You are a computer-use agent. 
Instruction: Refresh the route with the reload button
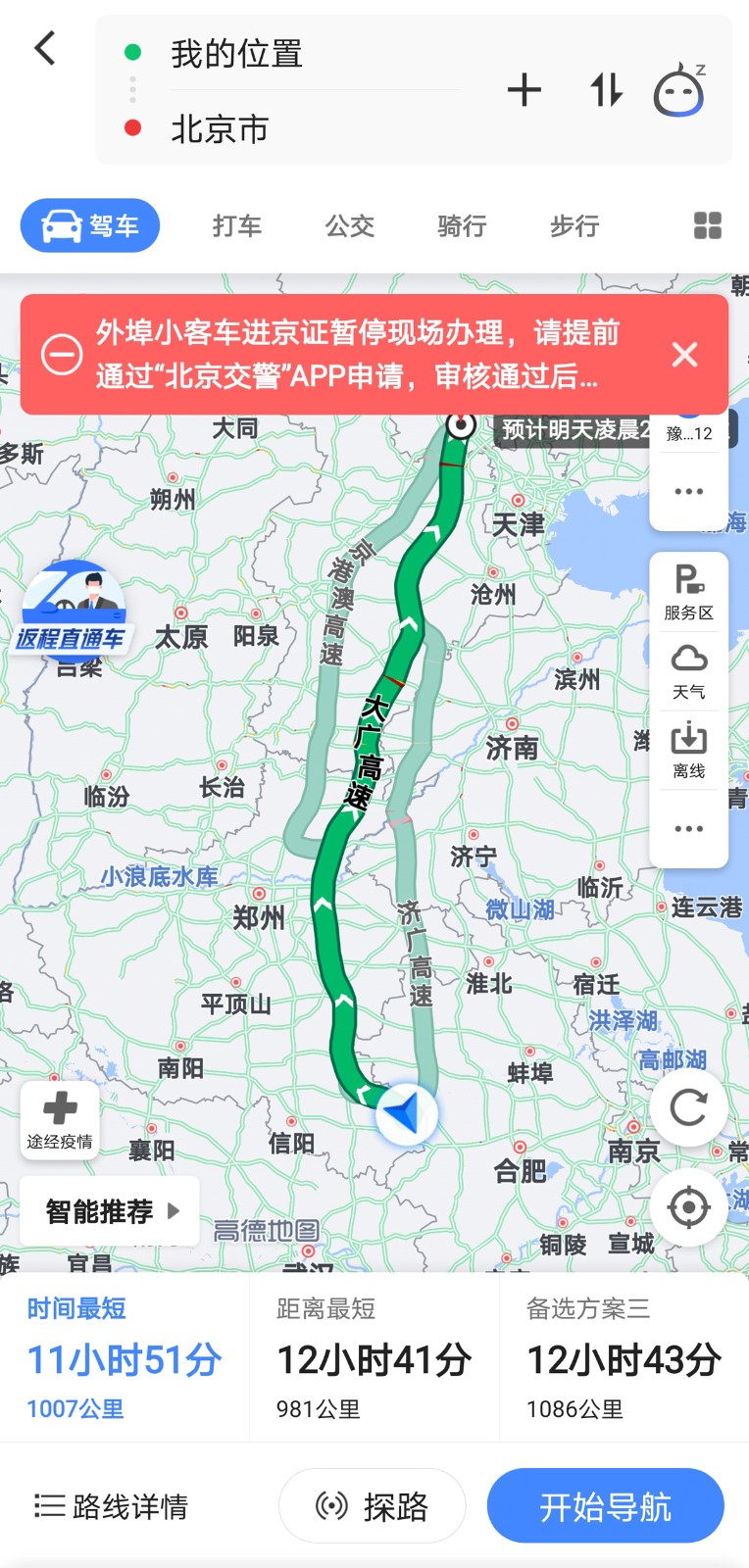coord(688,1107)
